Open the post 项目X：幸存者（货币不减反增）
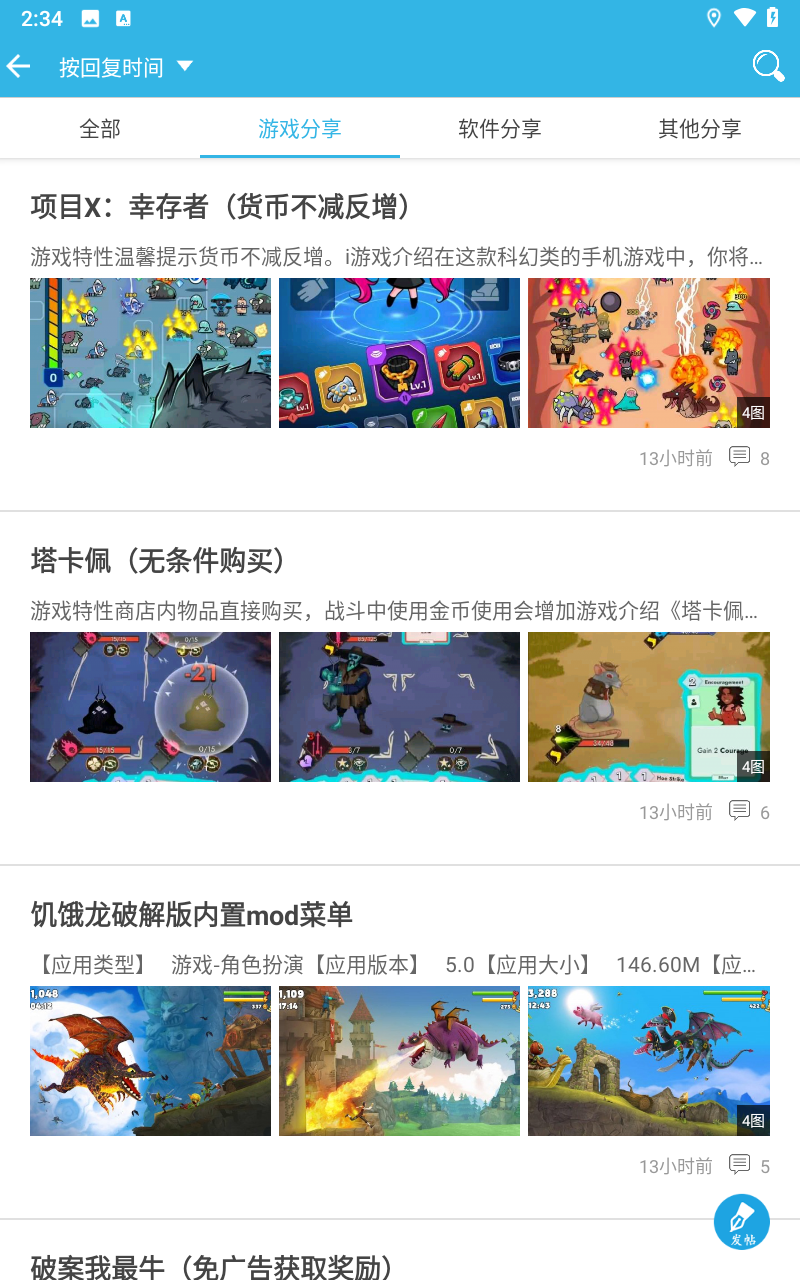Image resolution: width=800 pixels, height=1280 pixels. [221, 207]
